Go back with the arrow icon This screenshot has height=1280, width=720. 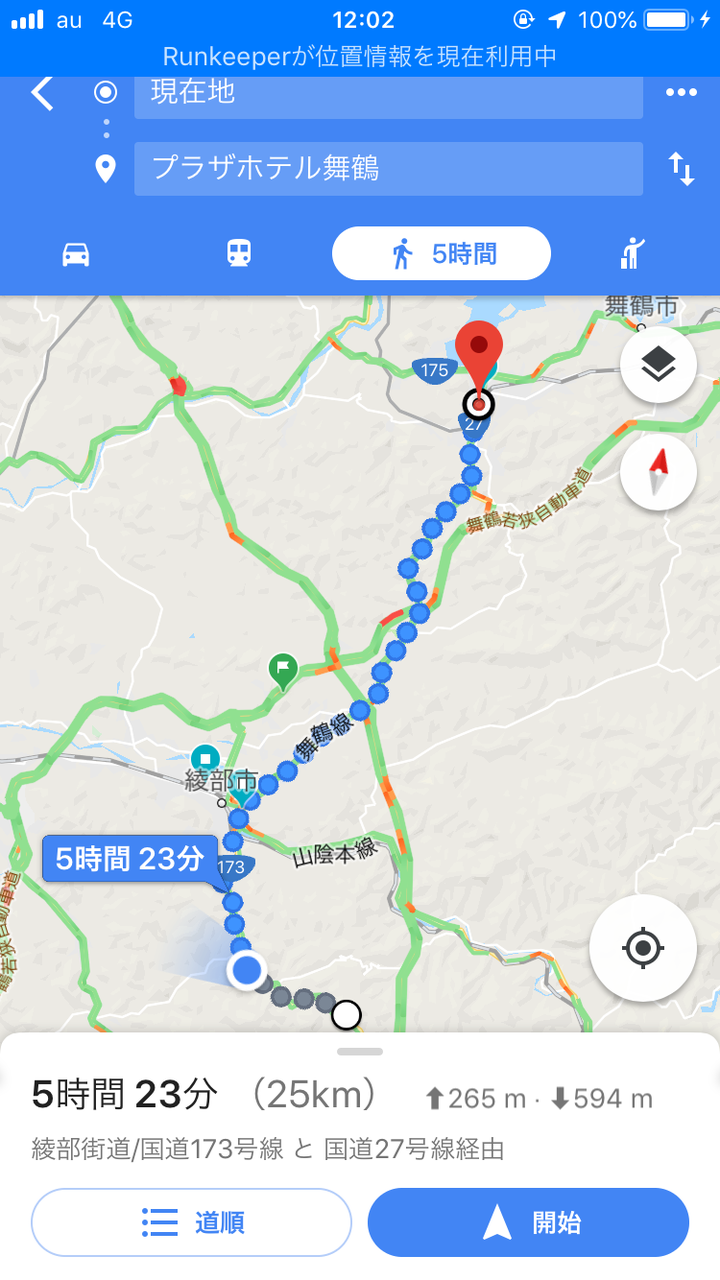tap(42, 94)
